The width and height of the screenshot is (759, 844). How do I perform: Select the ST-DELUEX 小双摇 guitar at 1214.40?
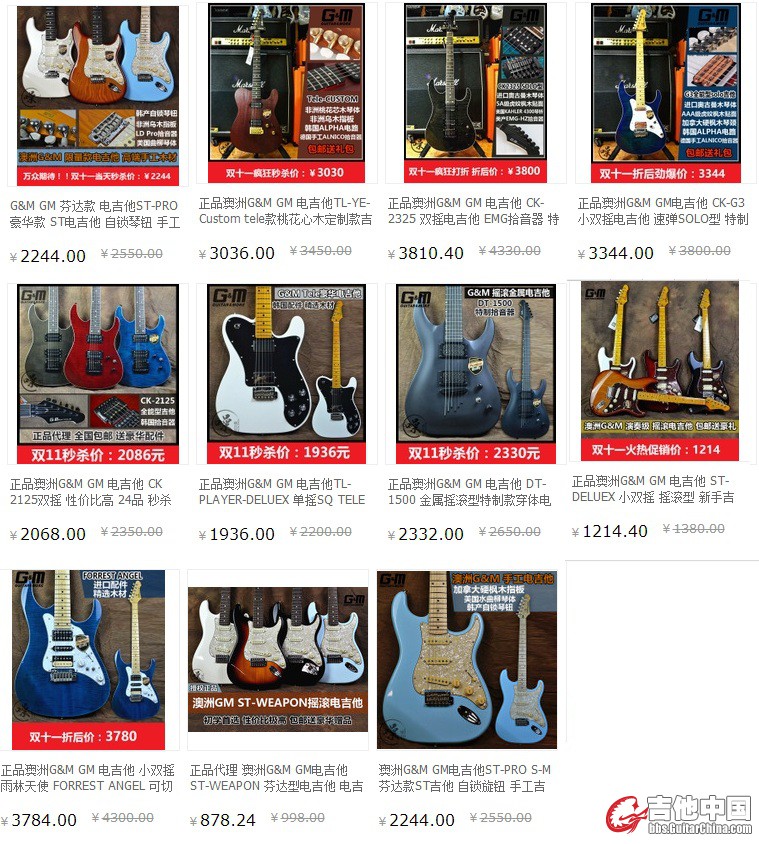pyautogui.click(x=660, y=370)
